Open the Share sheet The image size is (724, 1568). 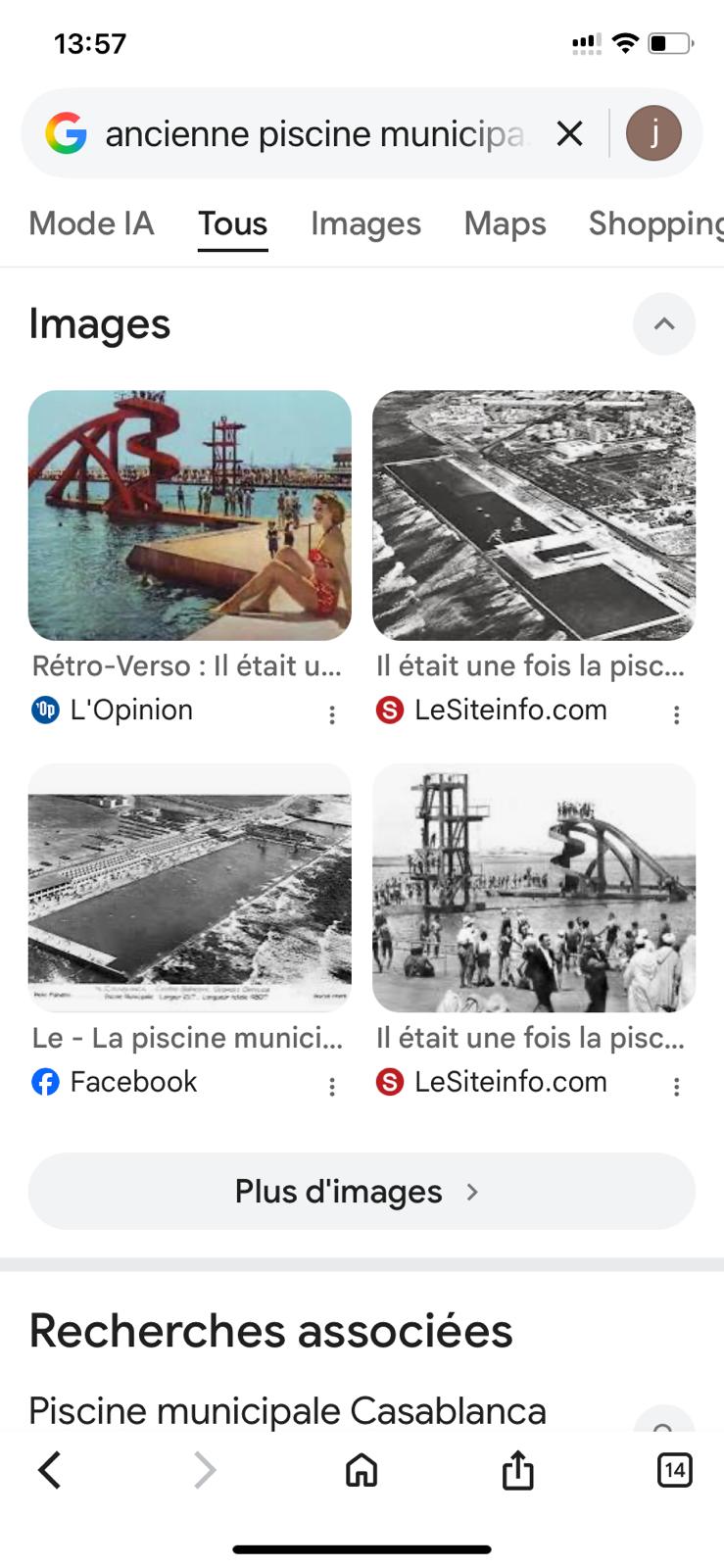517,1469
